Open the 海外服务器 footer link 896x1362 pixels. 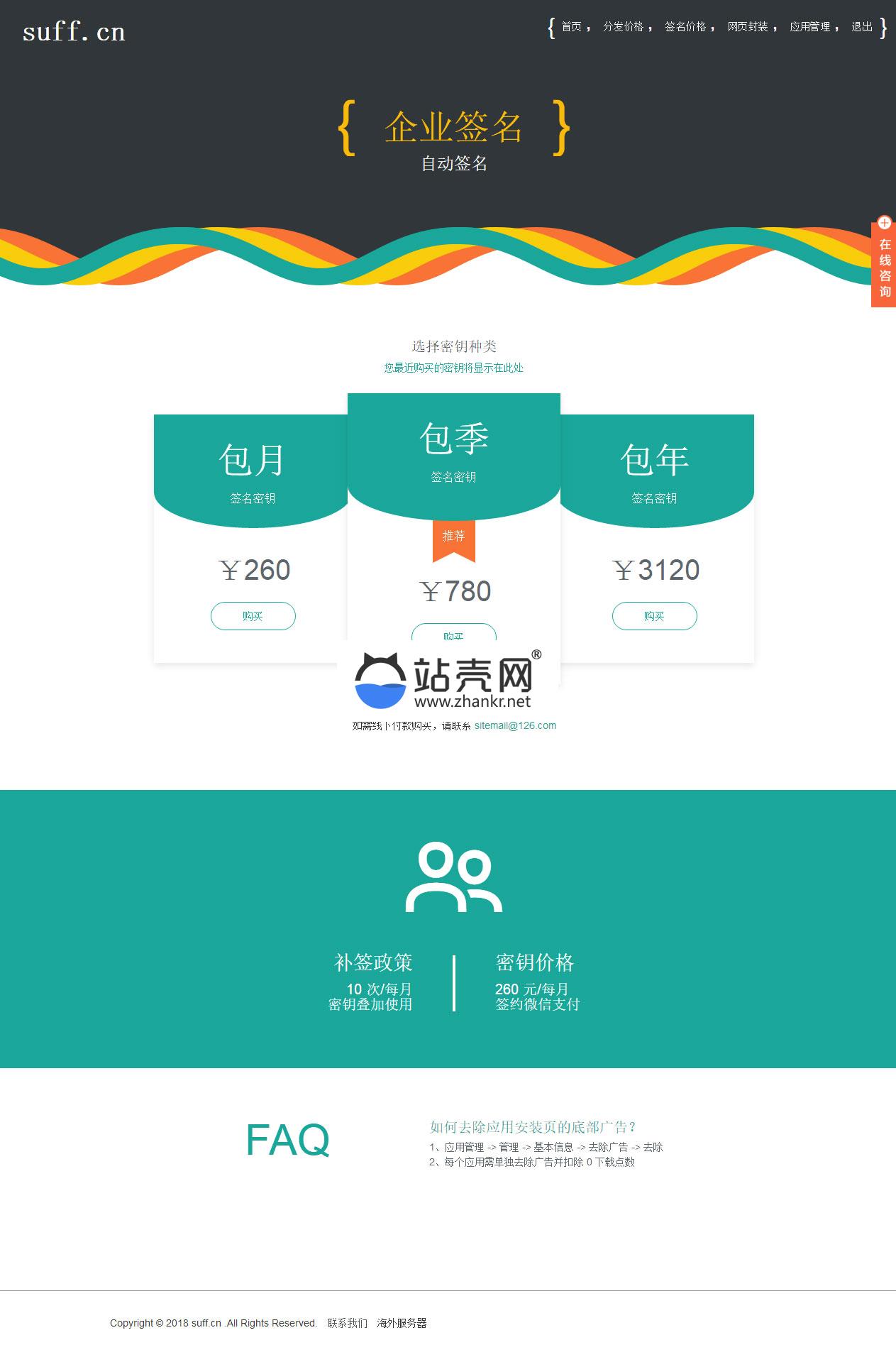pyautogui.click(x=402, y=1323)
